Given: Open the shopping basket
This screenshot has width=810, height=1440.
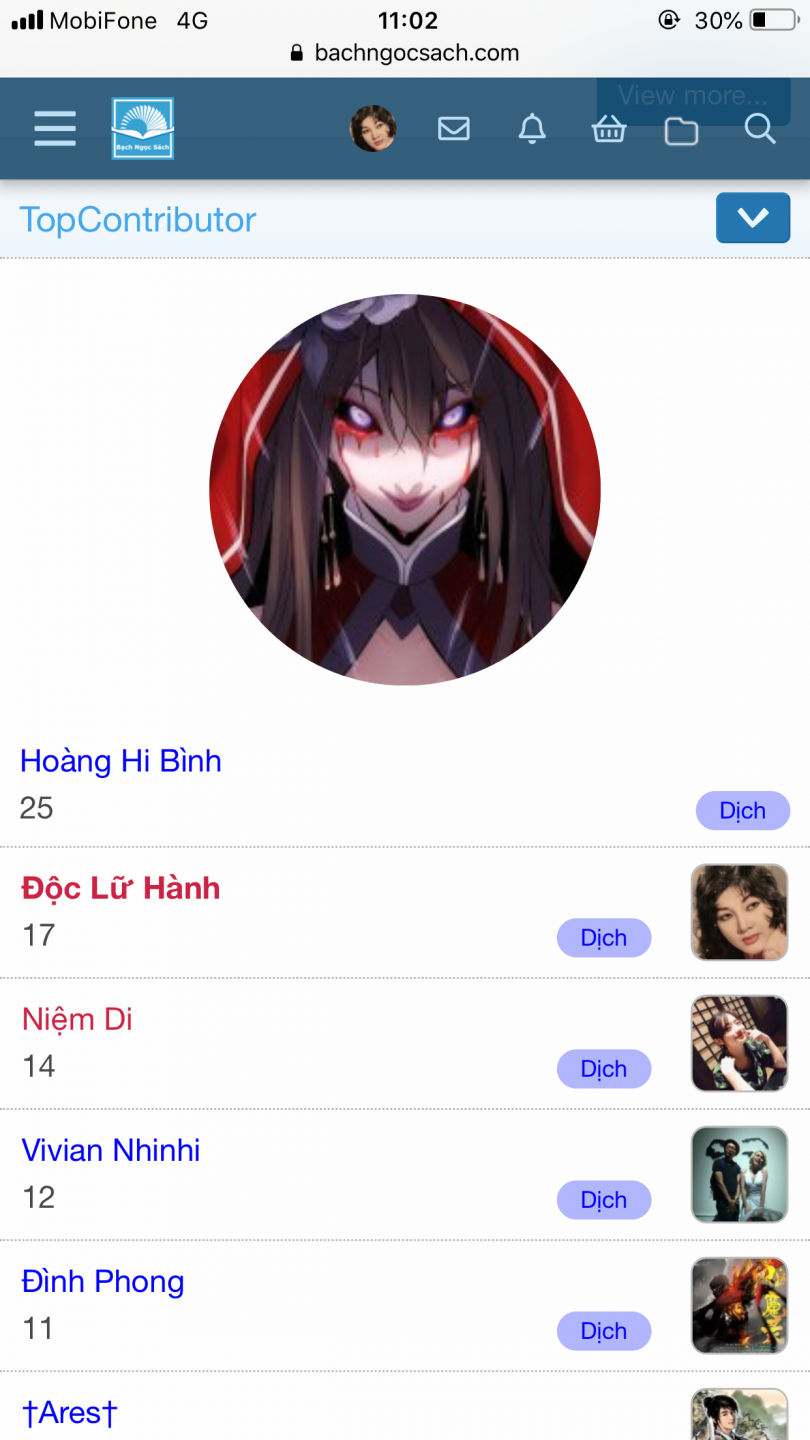Looking at the screenshot, I should click(609, 129).
